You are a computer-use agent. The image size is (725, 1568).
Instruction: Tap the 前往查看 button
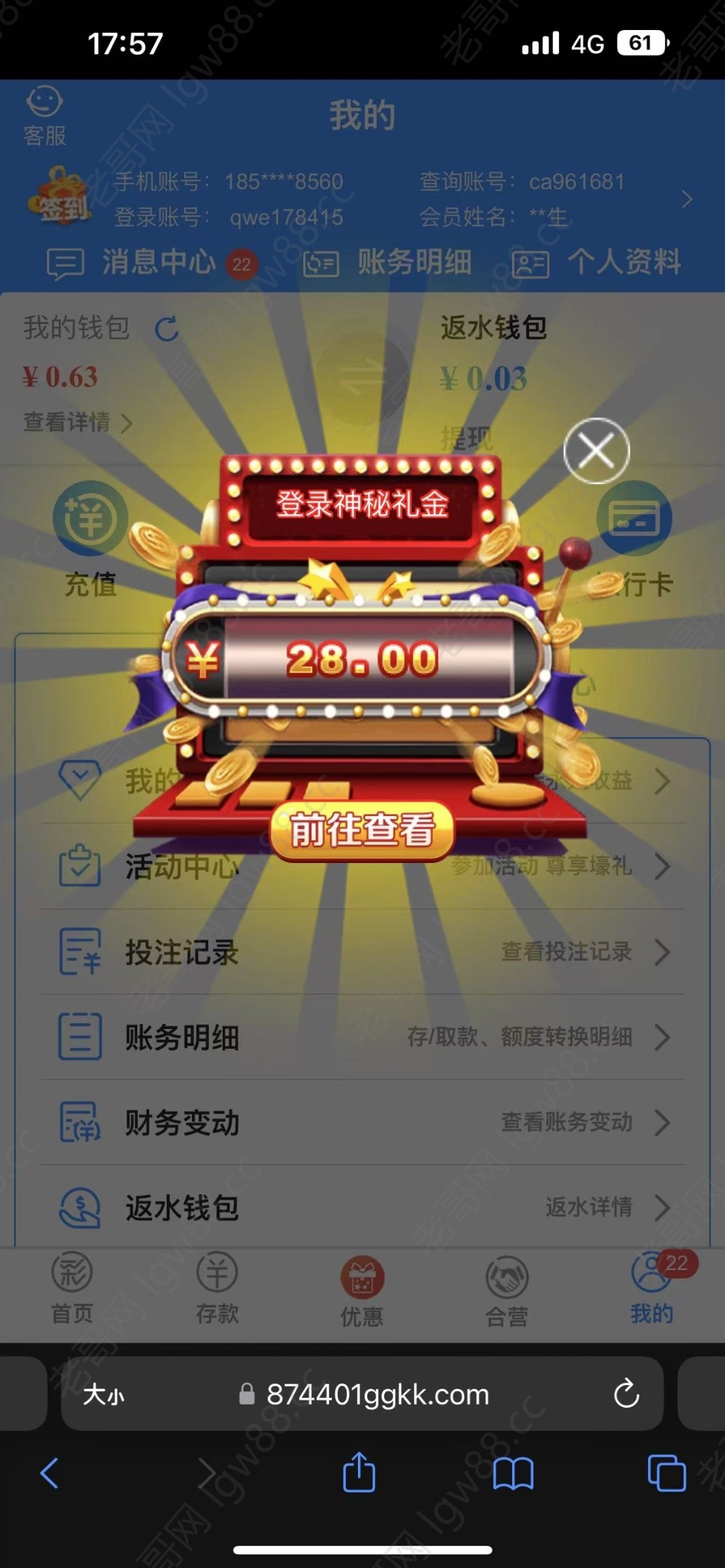(362, 830)
